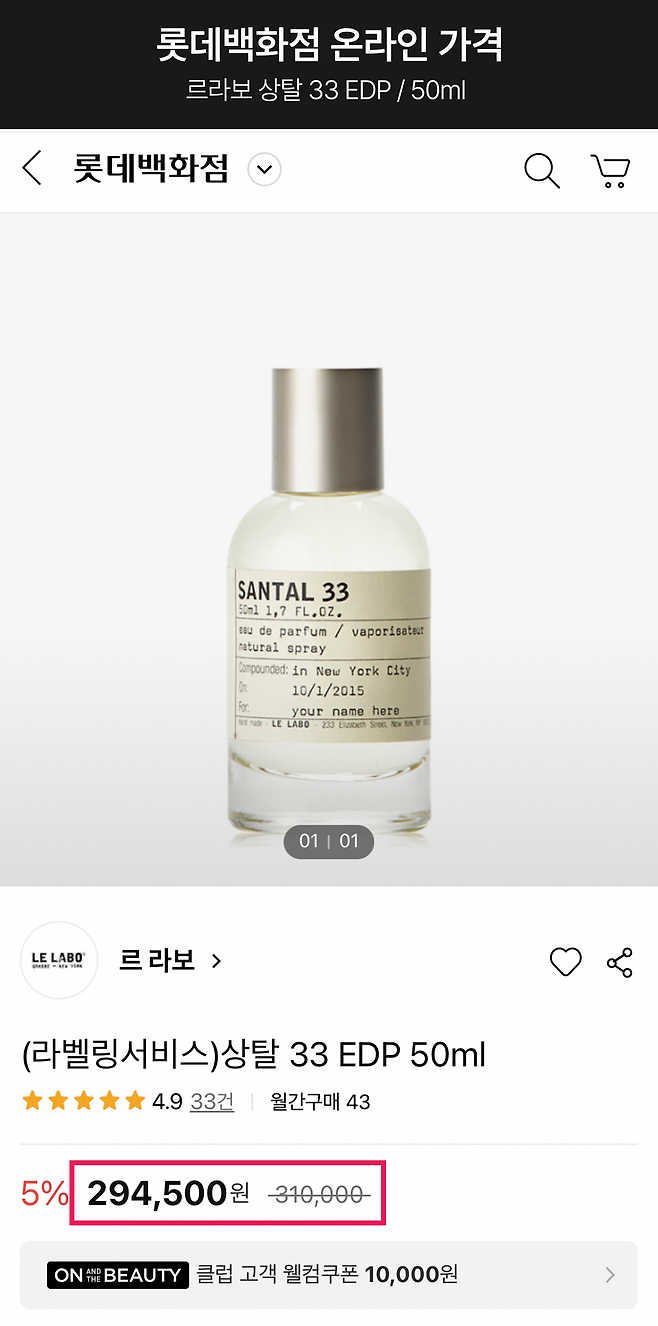Go back with the top-left arrow
The height and width of the screenshot is (1326, 658).
coord(33,169)
